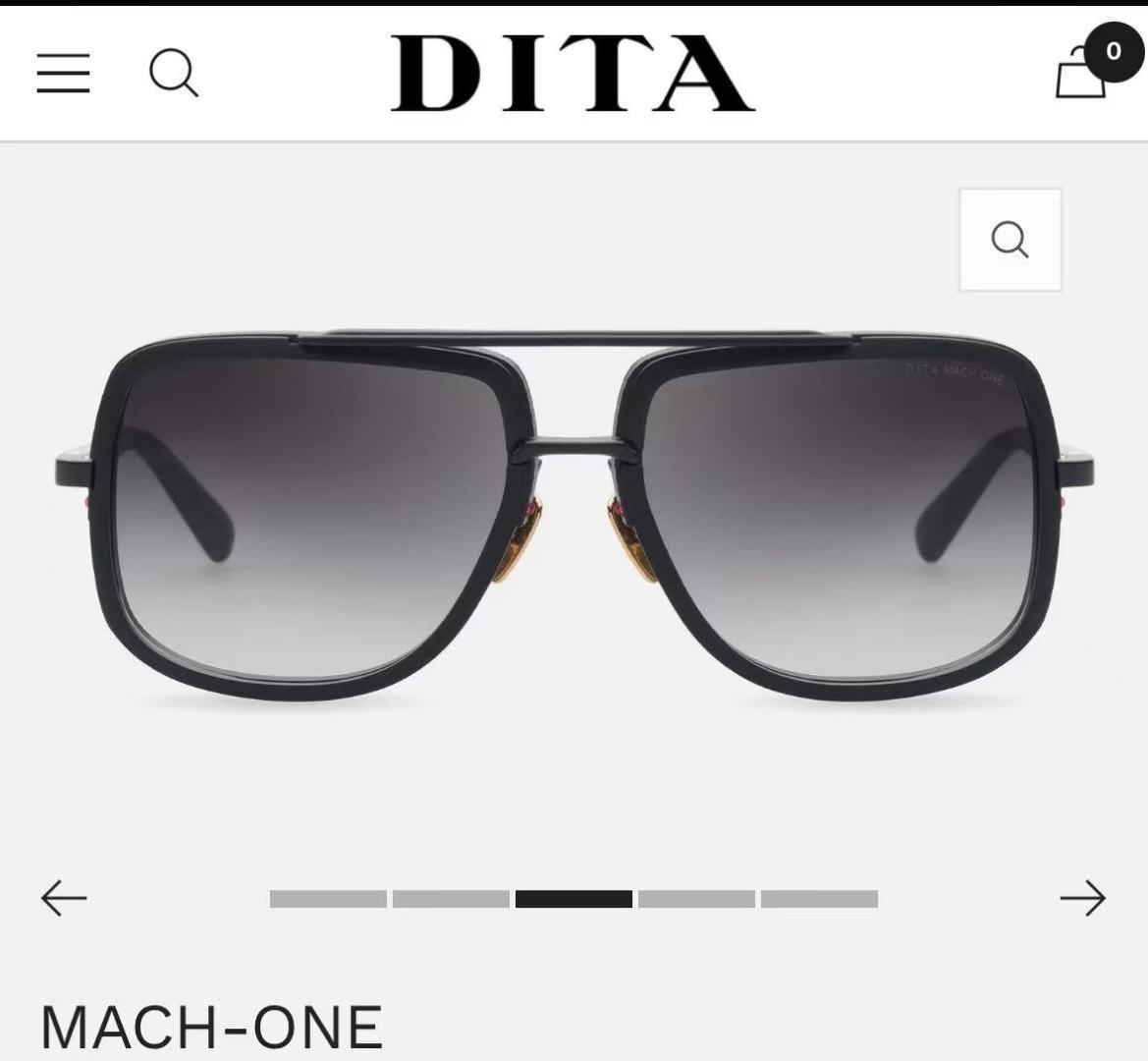Open the search in the header
Image resolution: width=1148 pixels, height=1061 pixels.
[174, 73]
